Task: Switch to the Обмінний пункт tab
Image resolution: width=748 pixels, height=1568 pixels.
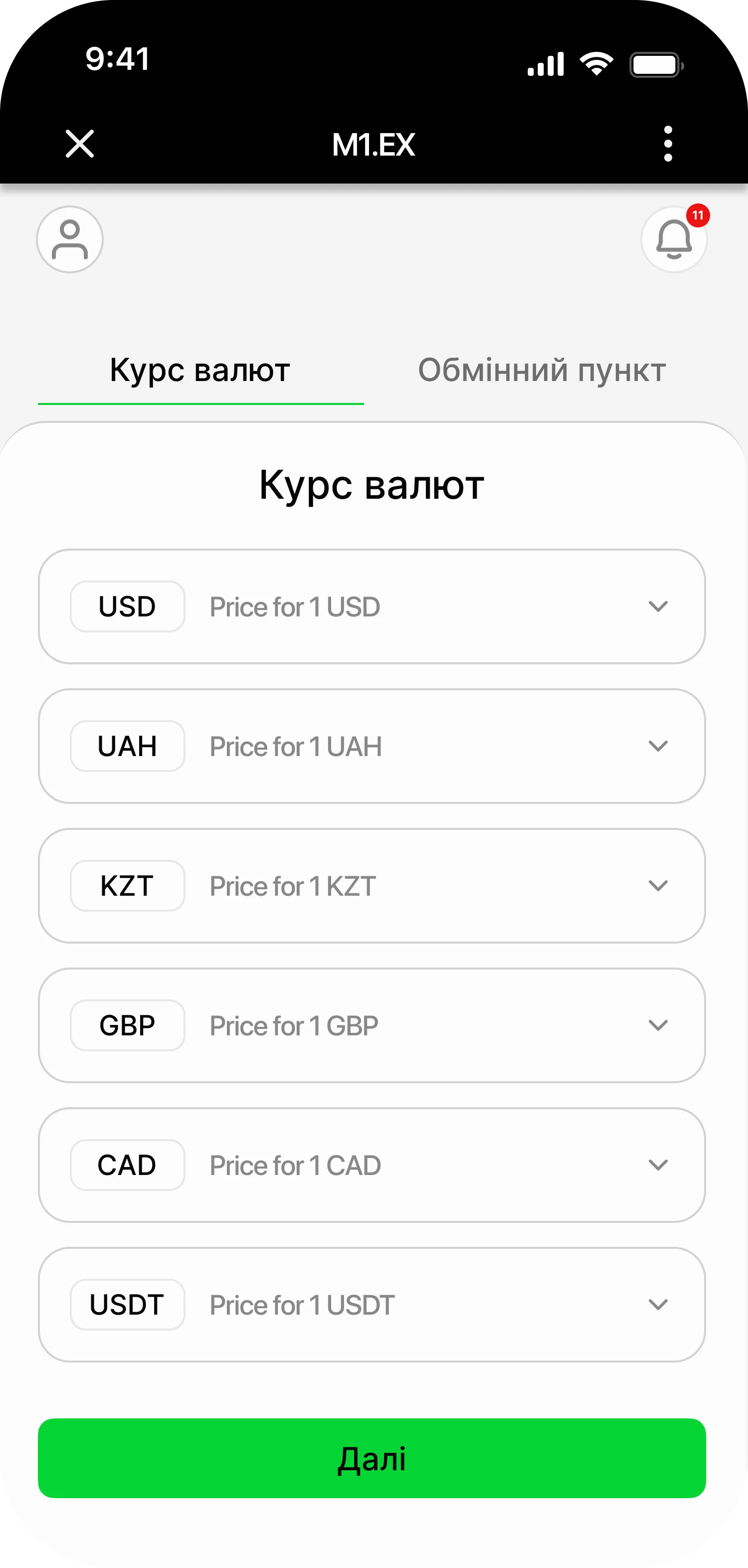Action: click(542, 370)
